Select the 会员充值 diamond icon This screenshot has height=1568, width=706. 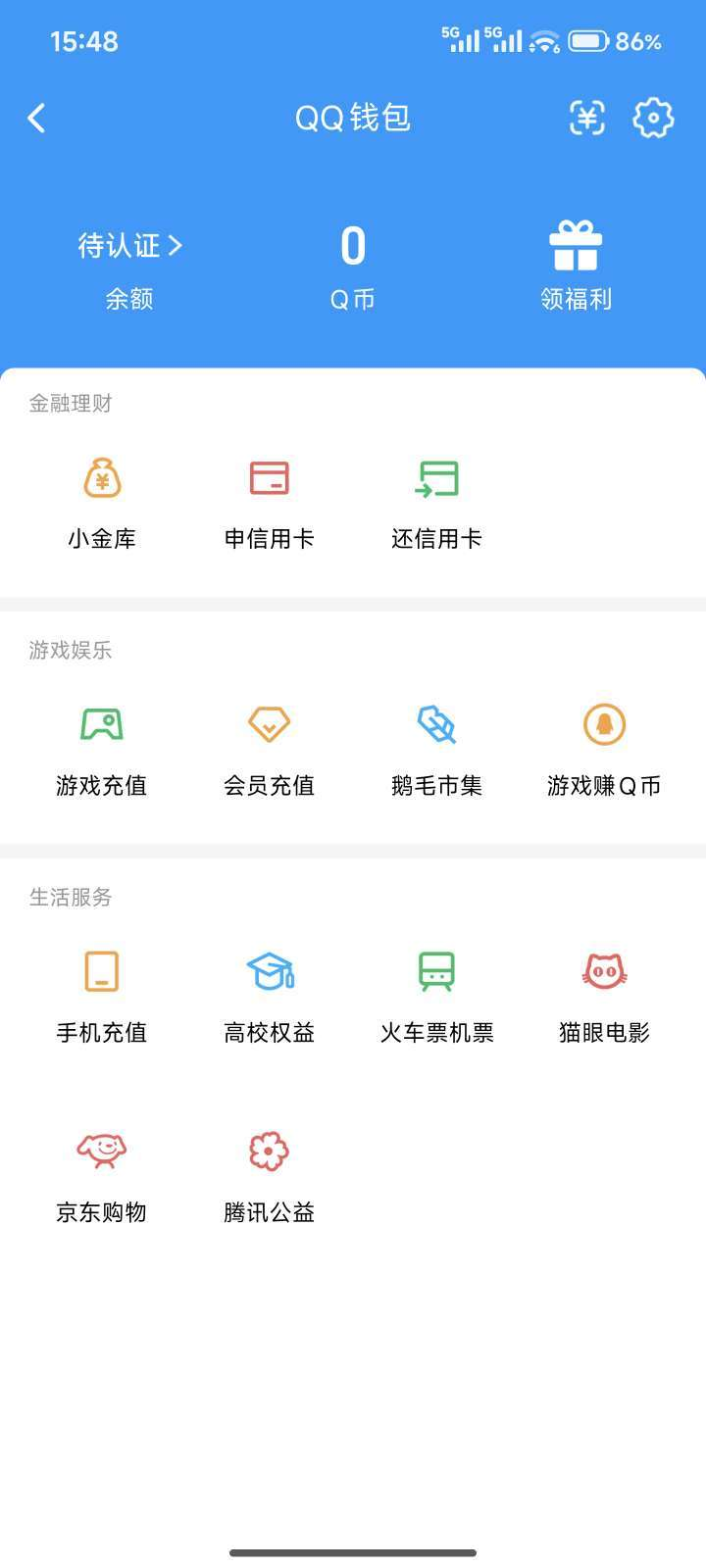point(269,725)
